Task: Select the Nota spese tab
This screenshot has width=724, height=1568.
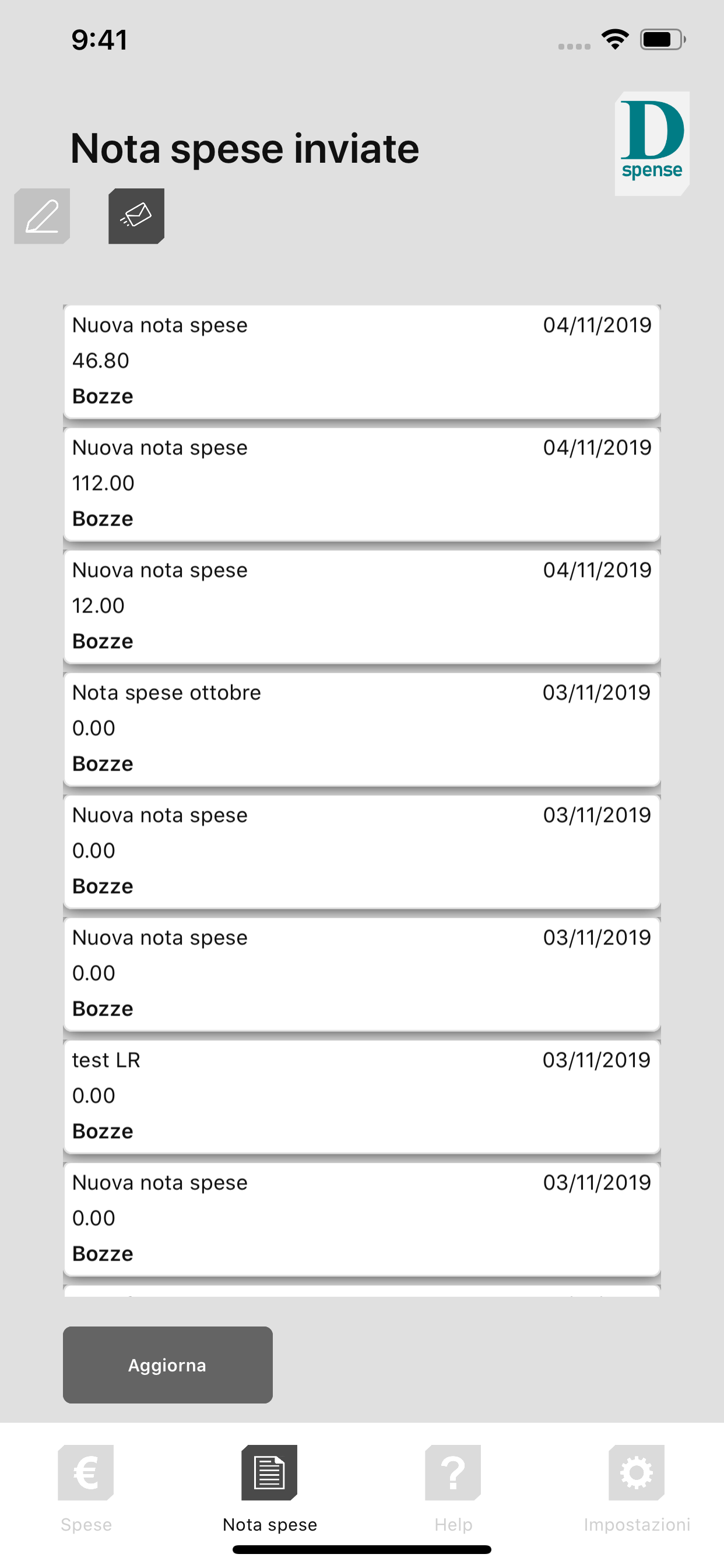Action: point(269,1488)
